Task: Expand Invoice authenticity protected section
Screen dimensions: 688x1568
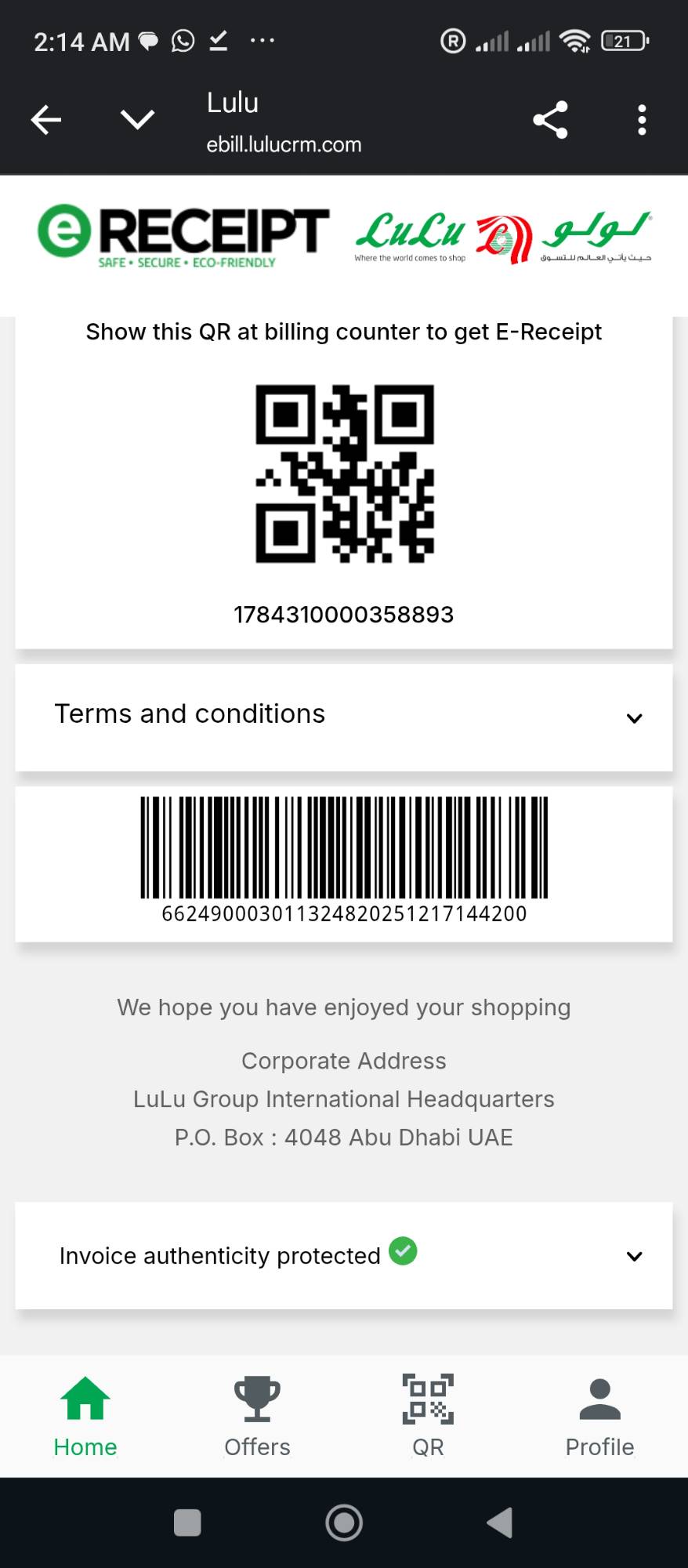Action: coord(633,1256)
